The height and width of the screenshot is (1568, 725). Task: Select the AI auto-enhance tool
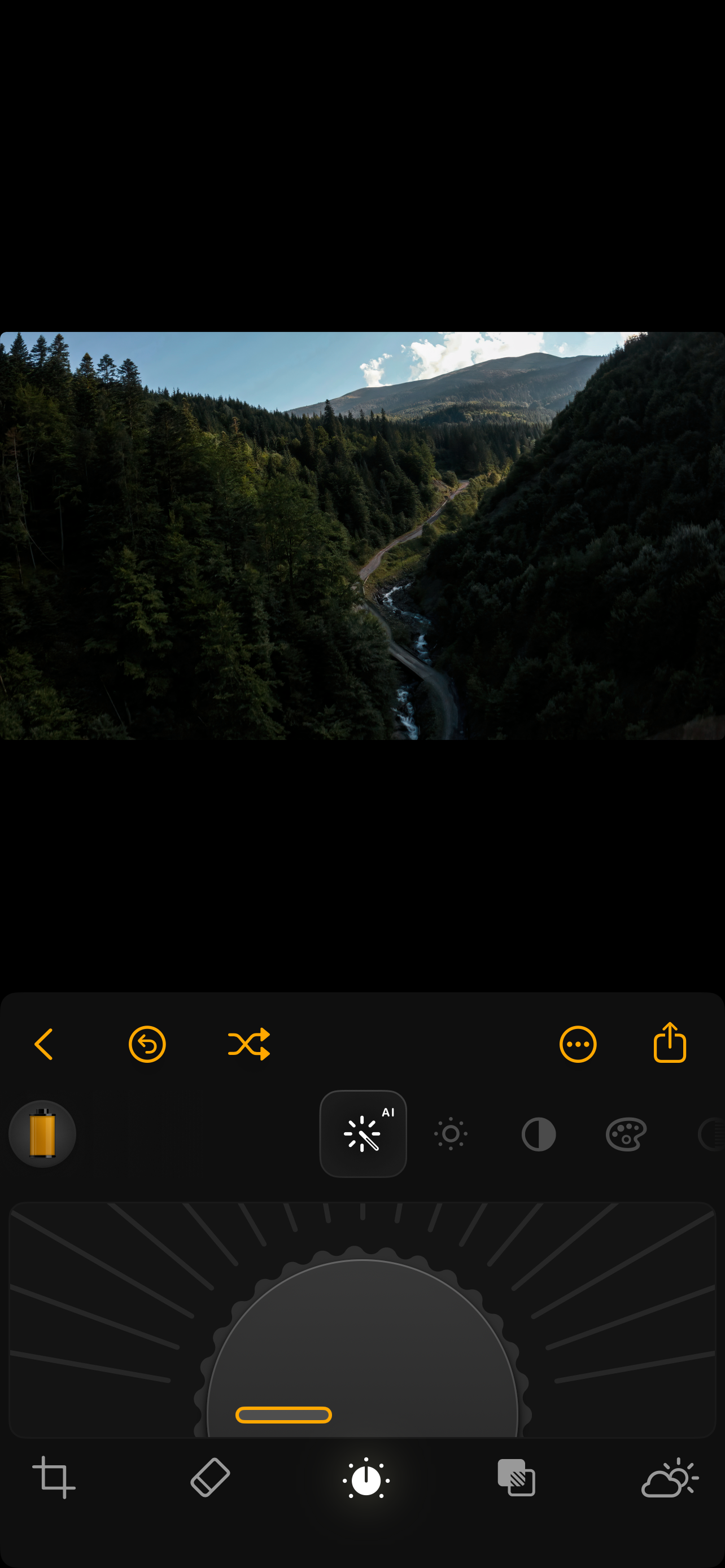(363, 1134)
